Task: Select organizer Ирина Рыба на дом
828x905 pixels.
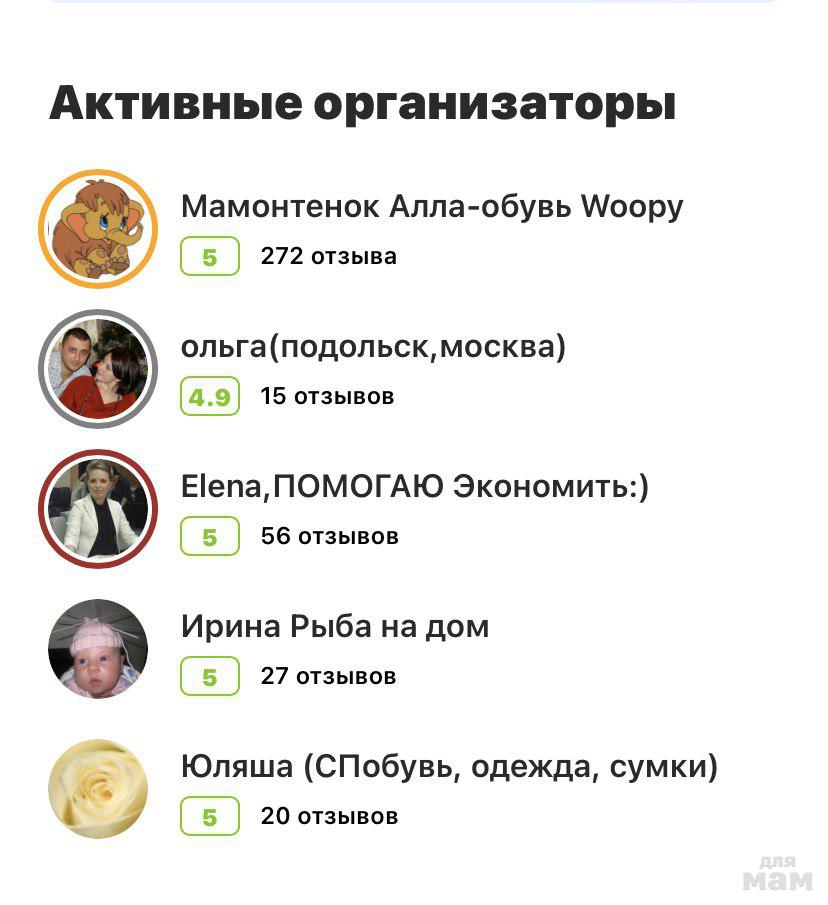Action: pyautogui.click(x=335, y=627)
